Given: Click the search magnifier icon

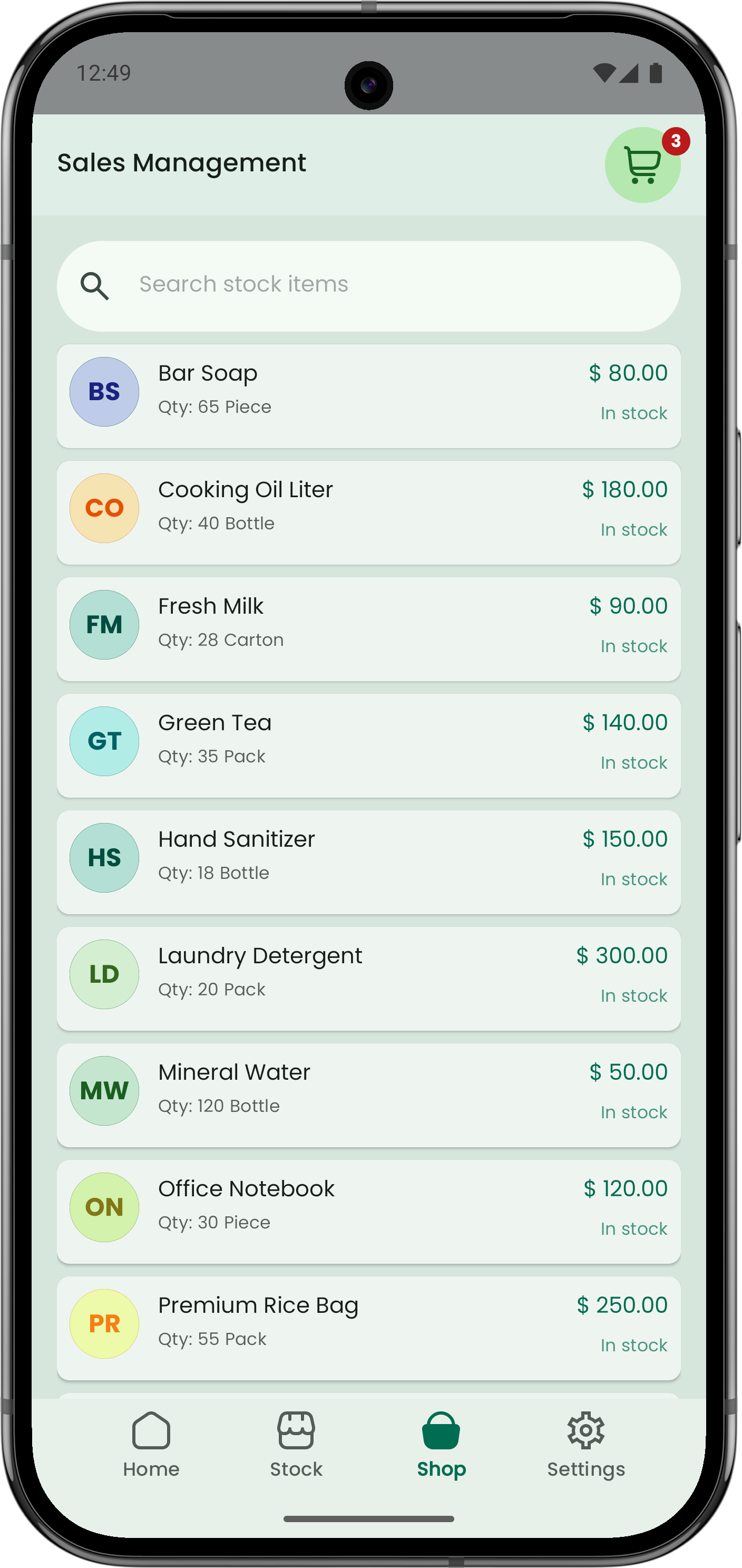Looking at the screenshot, I should pos(95,285).
